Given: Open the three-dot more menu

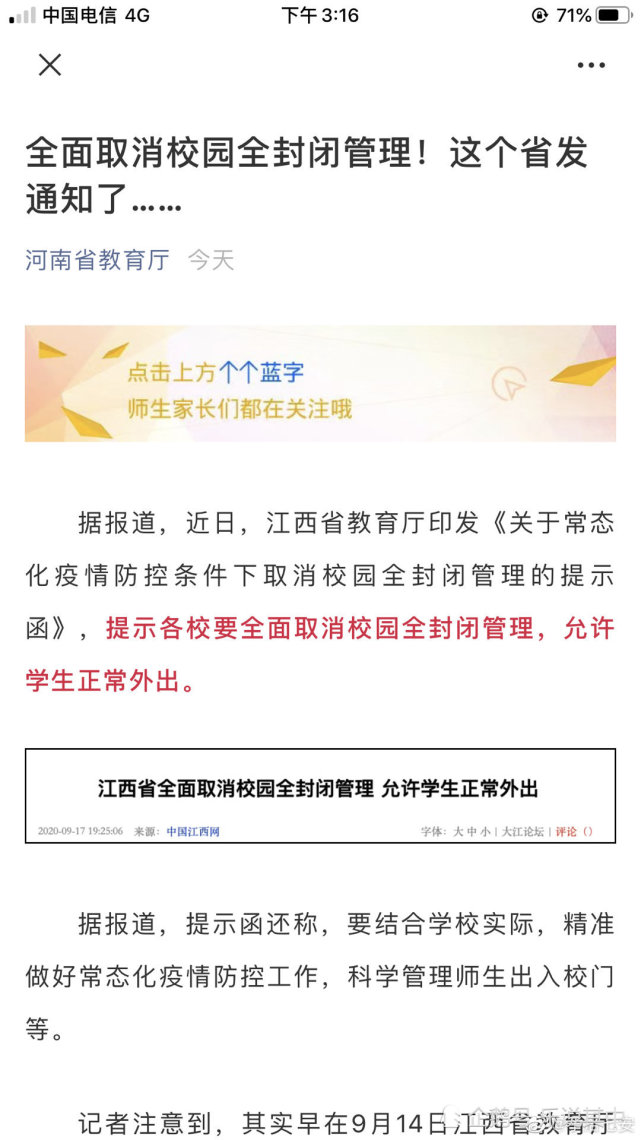Looking at the screenshot, I should (x=591, y=65).
